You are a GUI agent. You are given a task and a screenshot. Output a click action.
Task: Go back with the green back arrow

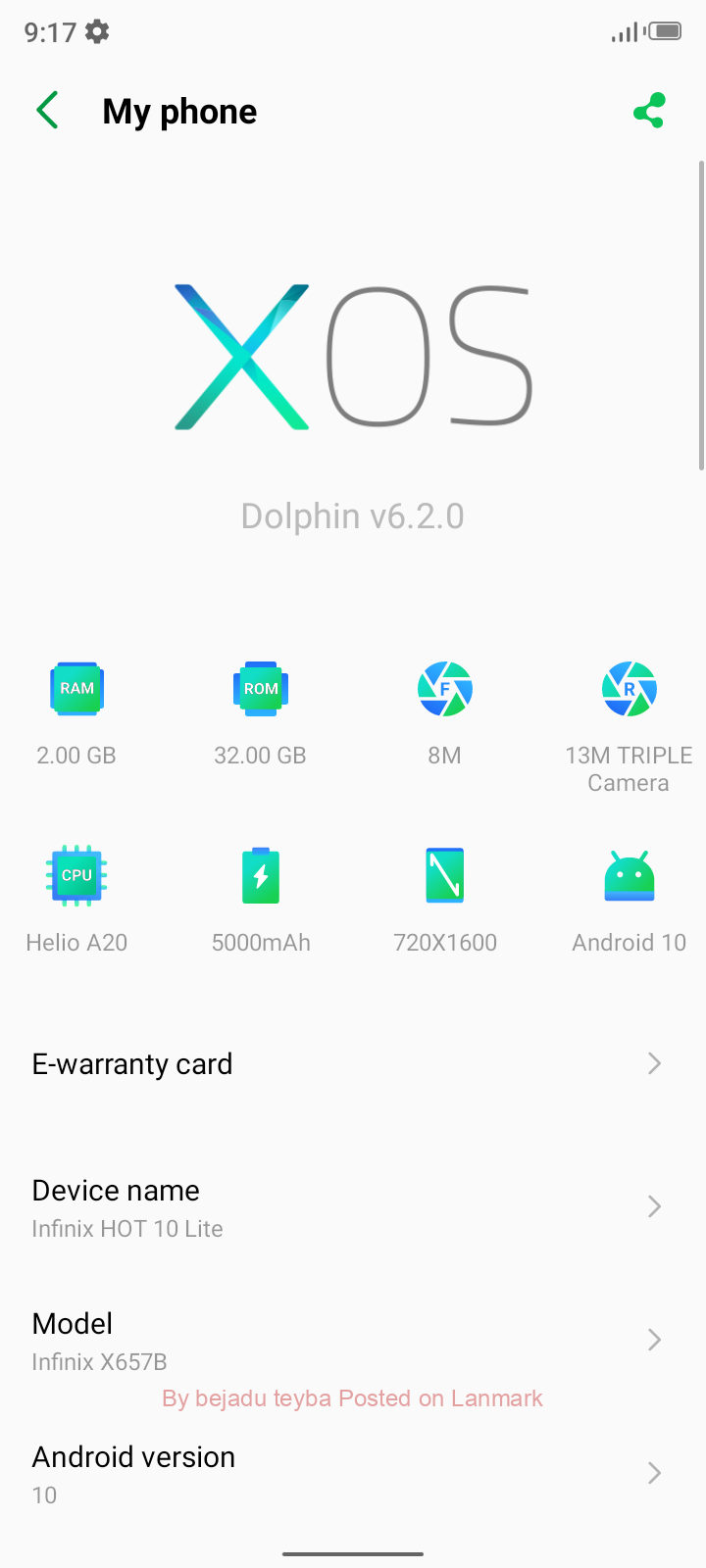(x=47, y=110)
